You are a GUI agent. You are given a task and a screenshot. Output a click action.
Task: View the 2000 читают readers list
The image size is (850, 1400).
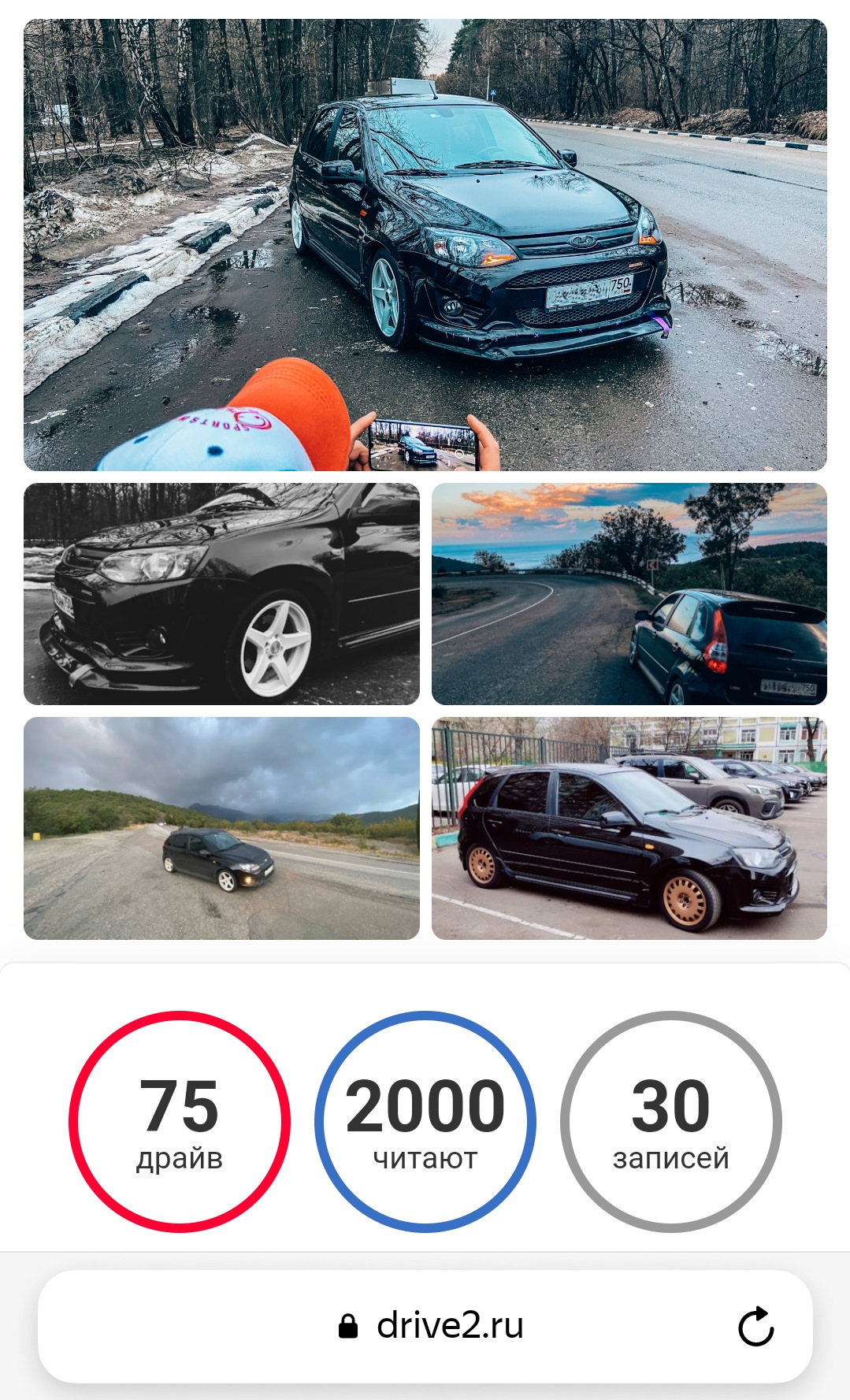(x=425, y=1122)
